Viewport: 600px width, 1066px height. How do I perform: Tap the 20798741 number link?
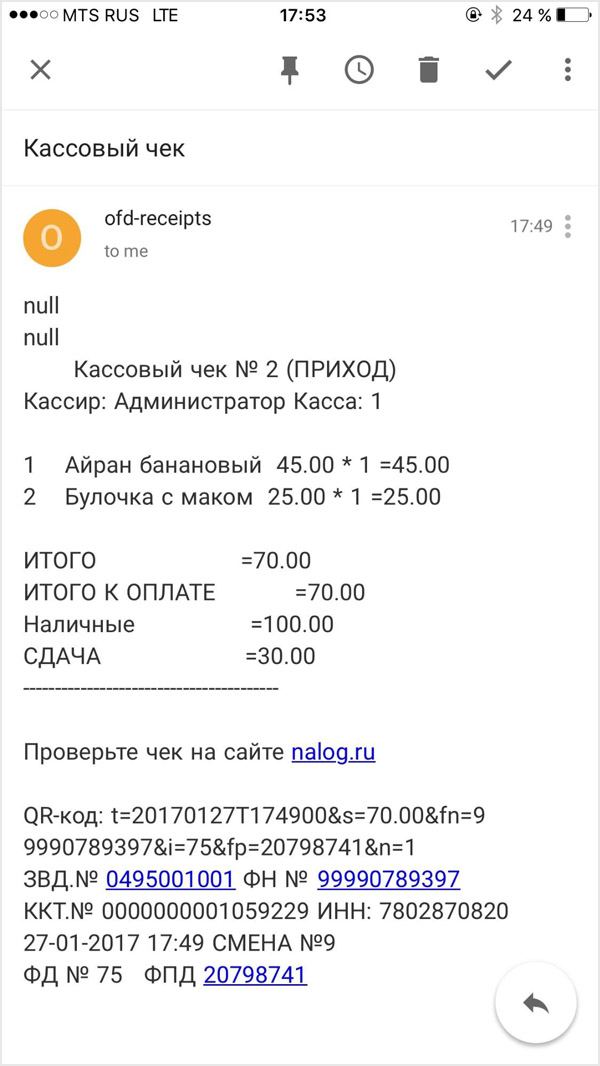[x=255, y=976]
